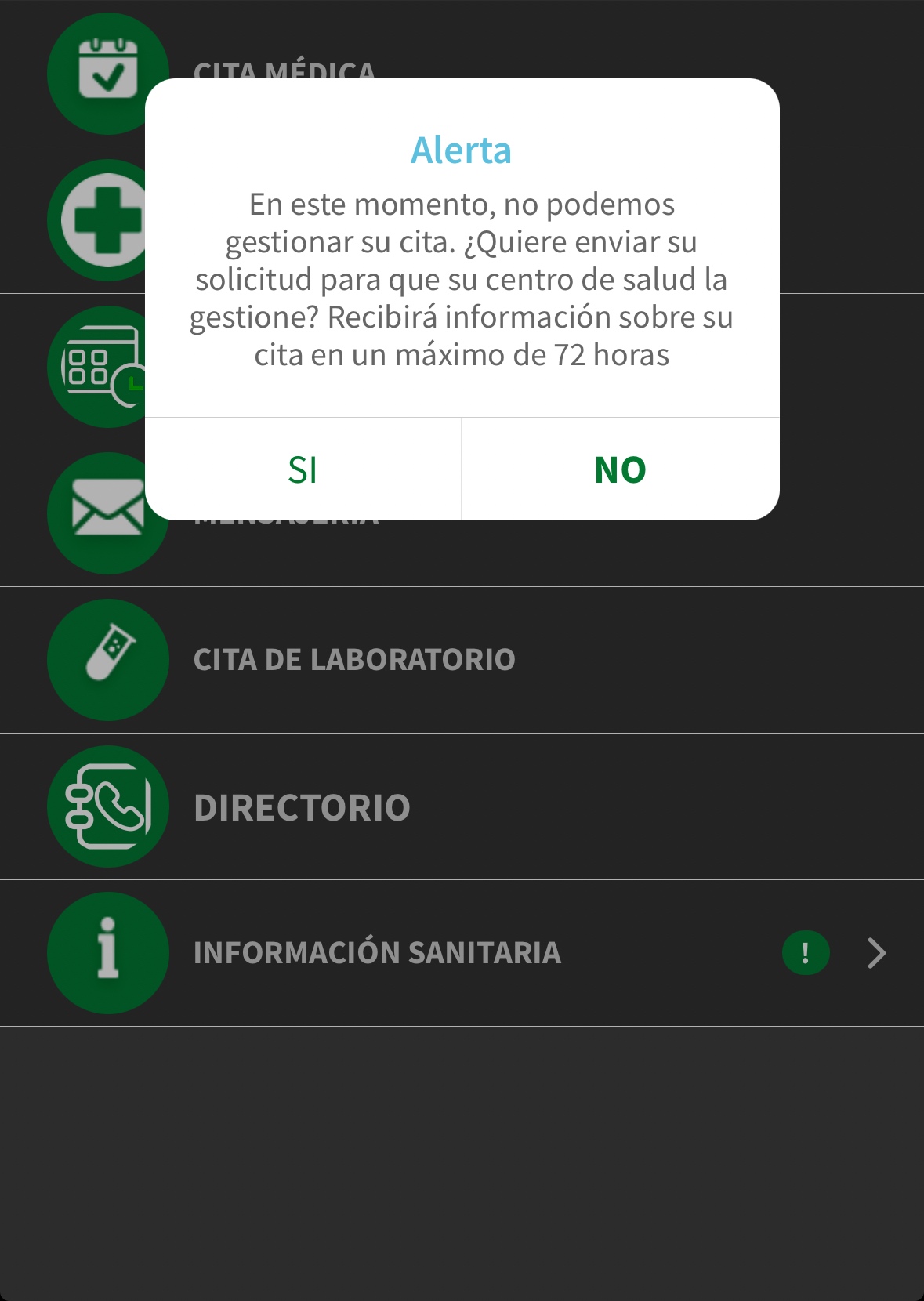Decline the alert by choosing NO
Screen dimensions: 924x1301
620,469
